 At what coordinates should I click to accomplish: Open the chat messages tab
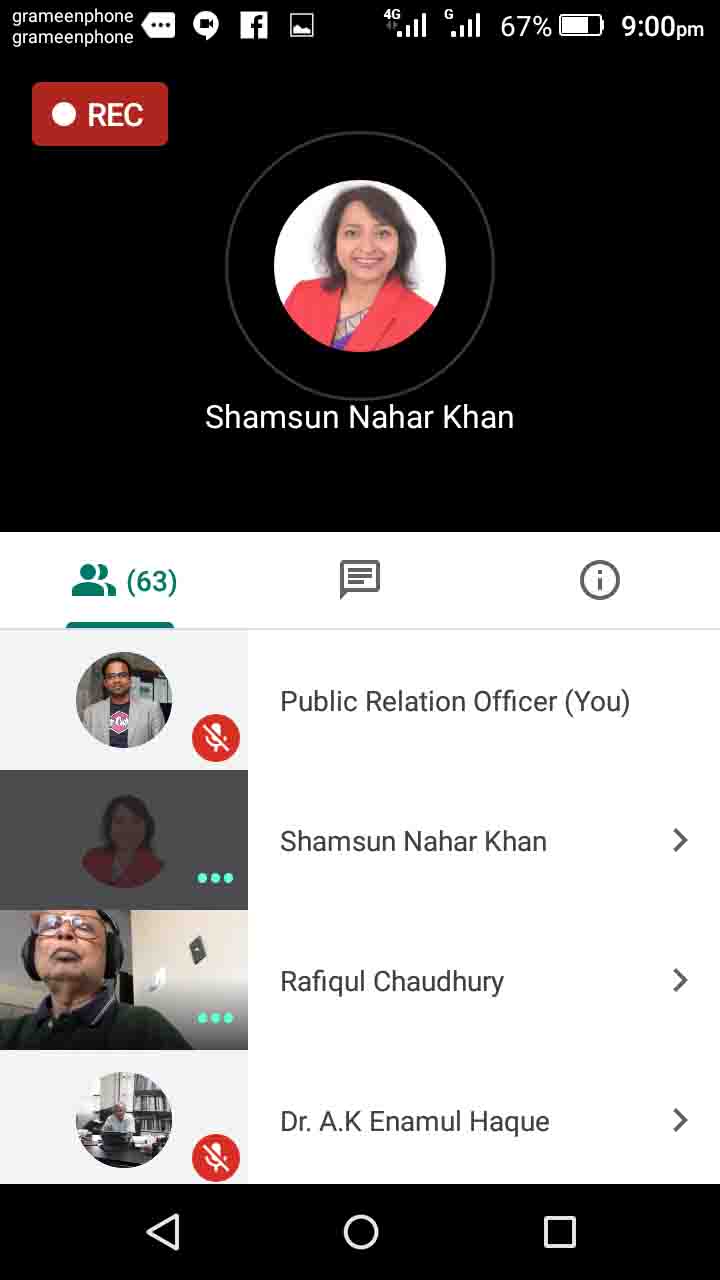360,580
